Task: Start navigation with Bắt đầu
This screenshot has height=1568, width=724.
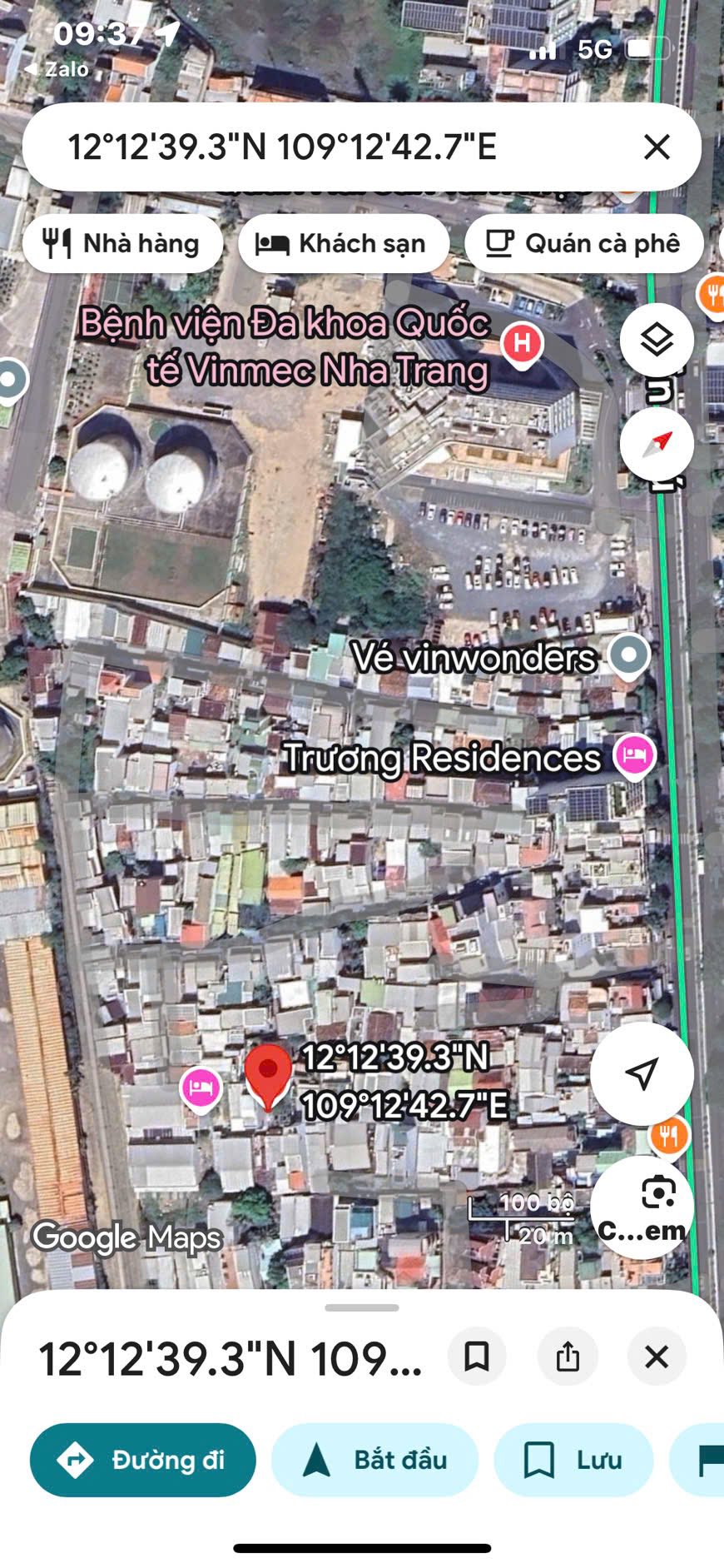Action: [x=375, y=1460]
